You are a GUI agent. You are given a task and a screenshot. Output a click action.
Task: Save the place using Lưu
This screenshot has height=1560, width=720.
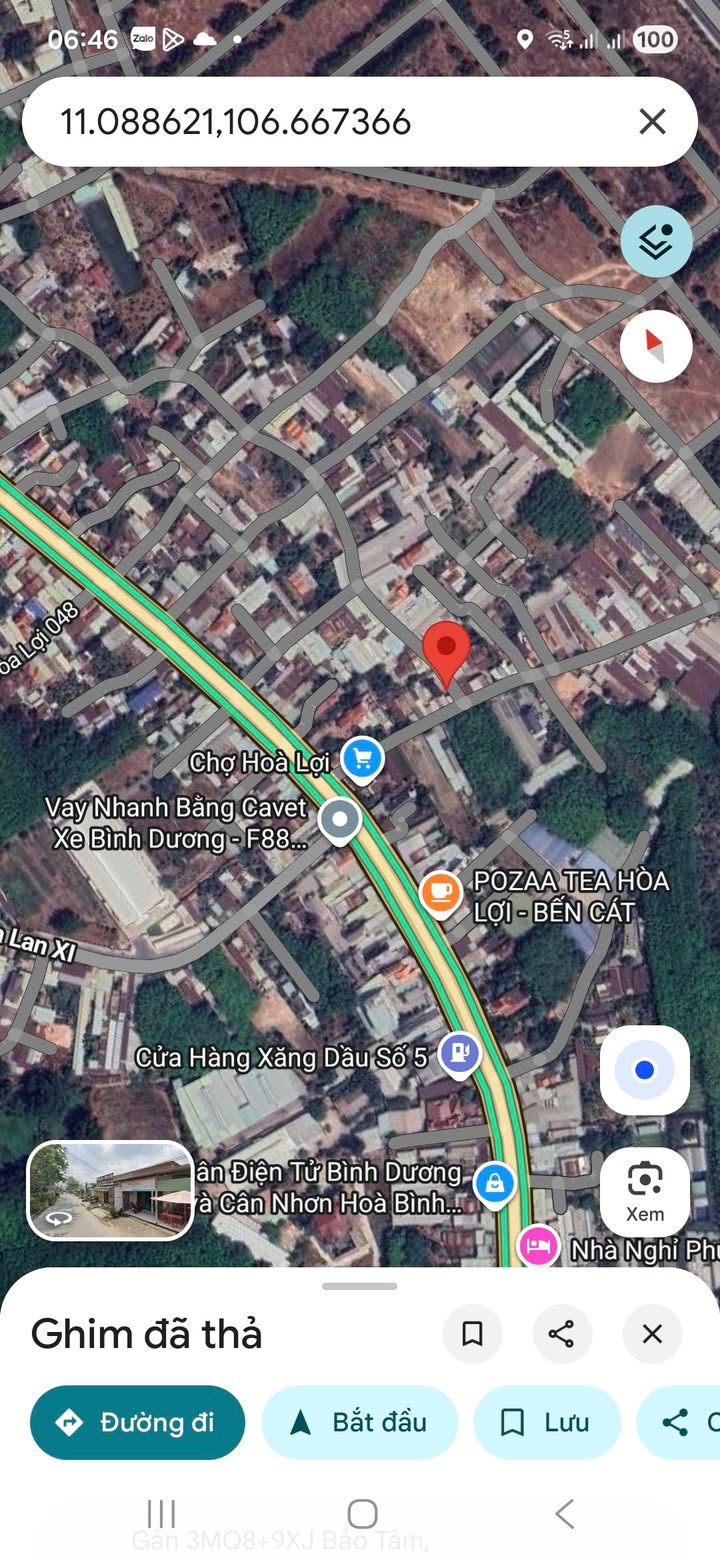(x=546, y=1422)
